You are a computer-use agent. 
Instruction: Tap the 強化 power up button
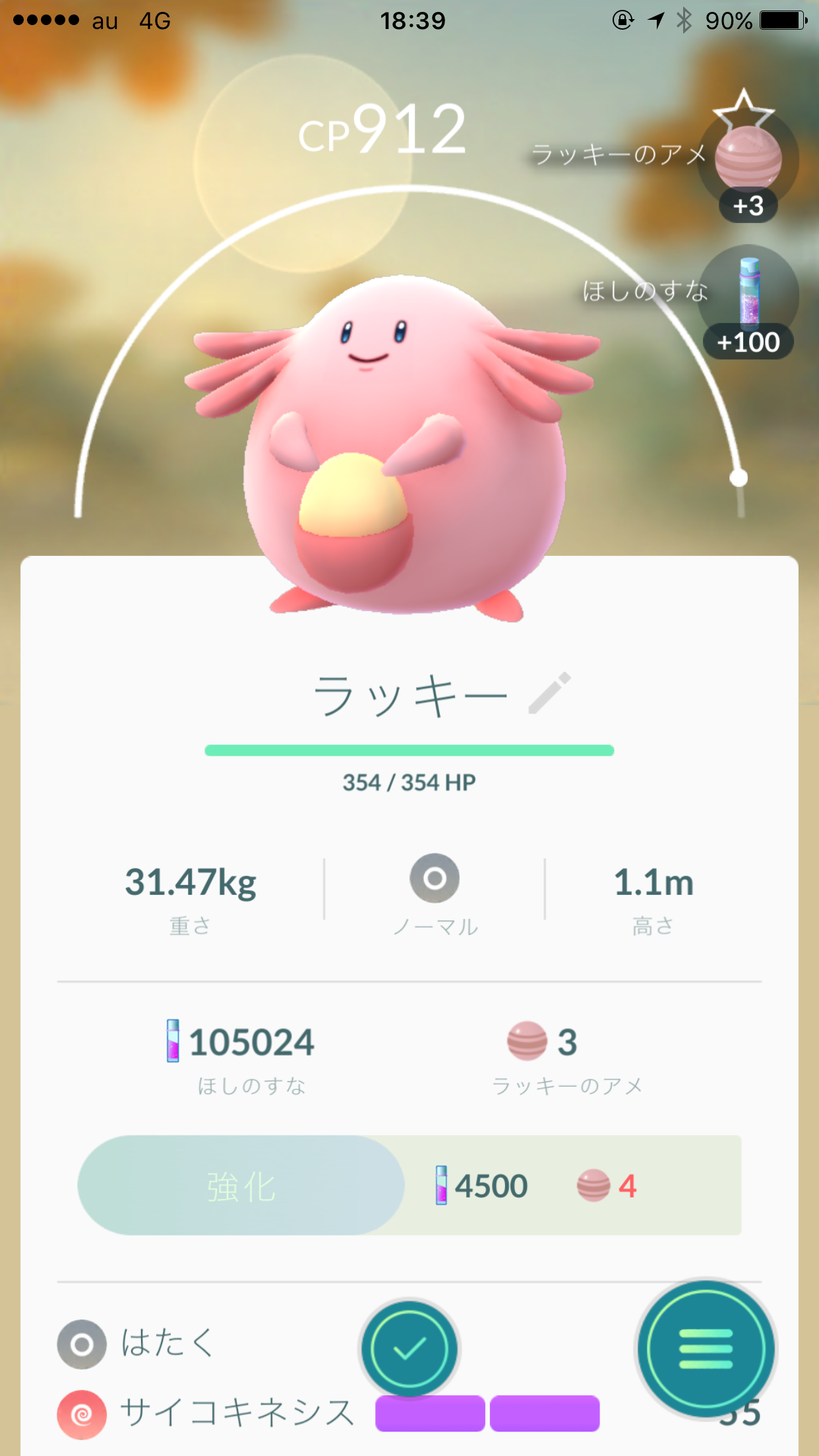[x=241, y=1186]
